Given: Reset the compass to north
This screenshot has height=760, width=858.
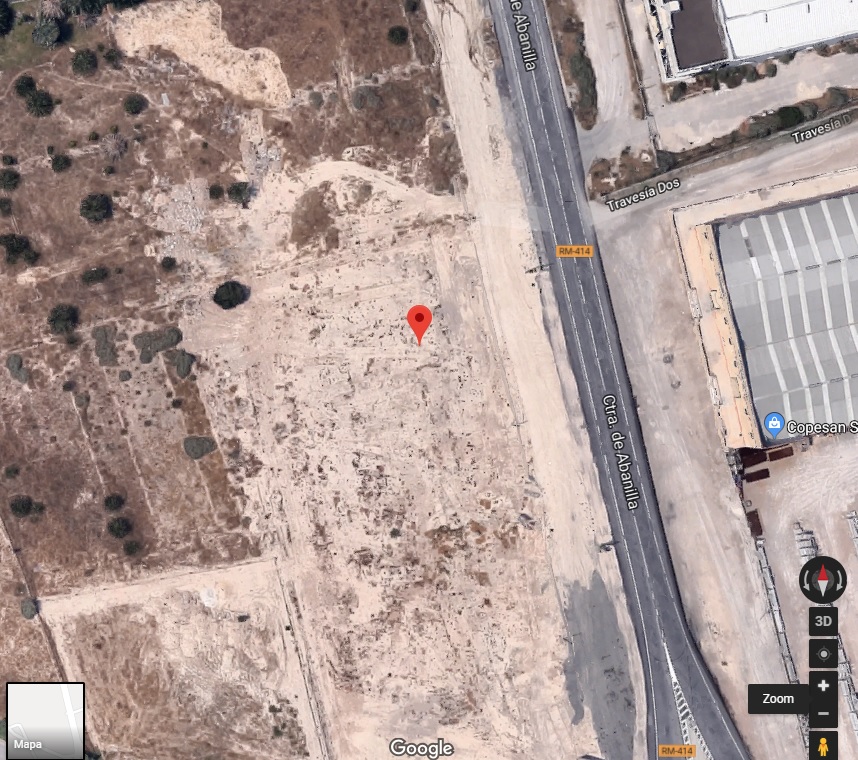Looking at the screenshot, I should [822, 580].
